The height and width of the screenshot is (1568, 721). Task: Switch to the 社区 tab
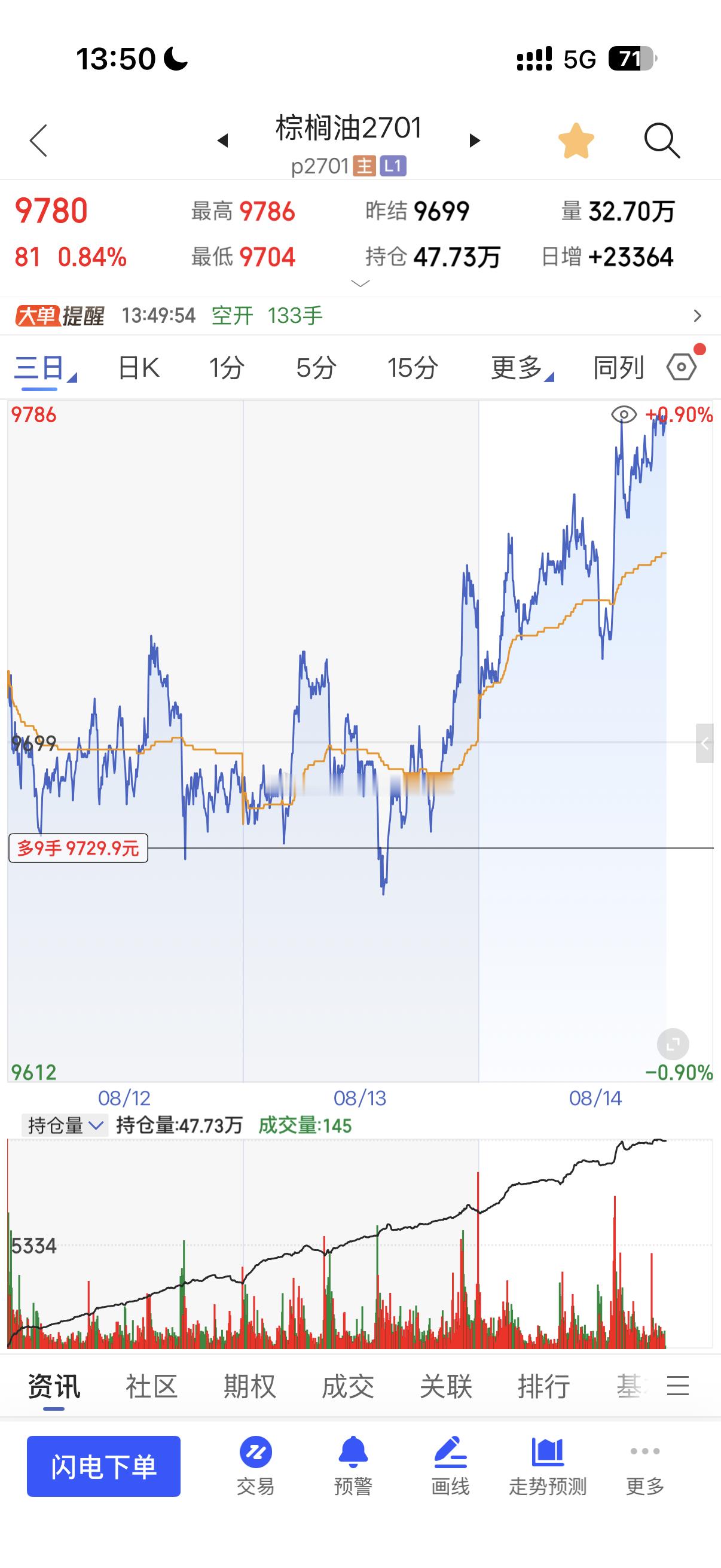pyautogui.click(x=151, y=1387)
